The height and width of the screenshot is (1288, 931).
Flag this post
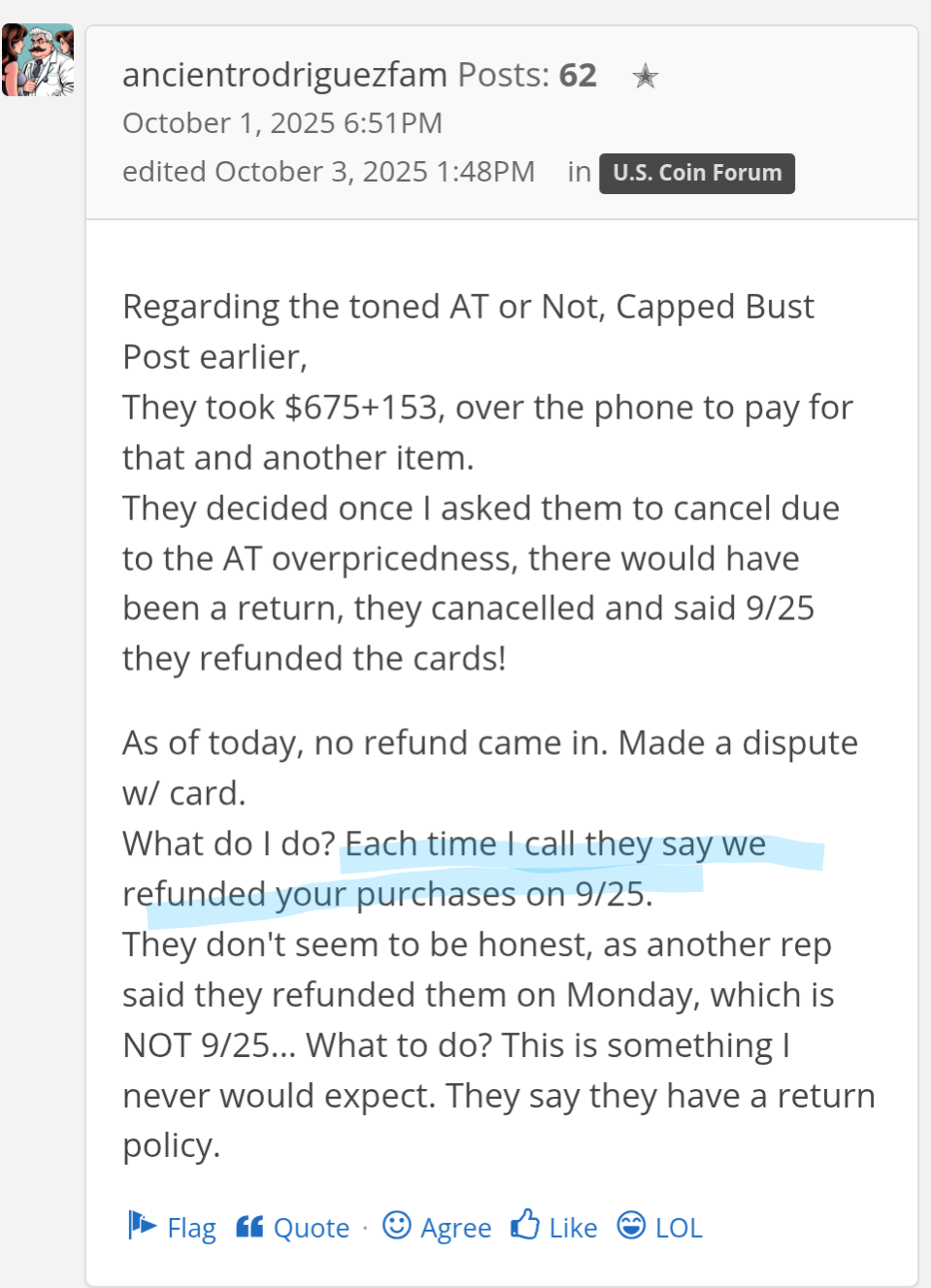[x=172, y=1227]
